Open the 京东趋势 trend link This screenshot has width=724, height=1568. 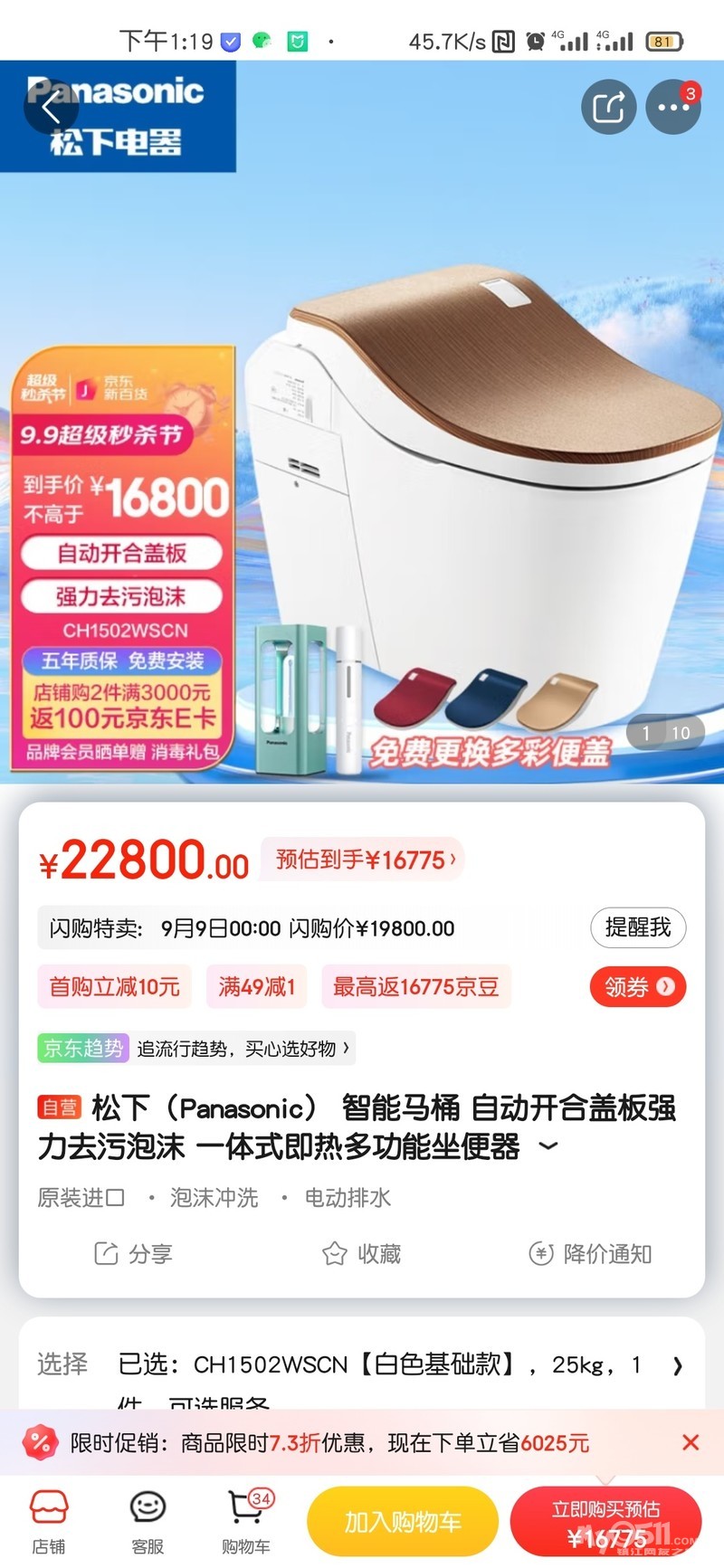(x=196, y=1048)
